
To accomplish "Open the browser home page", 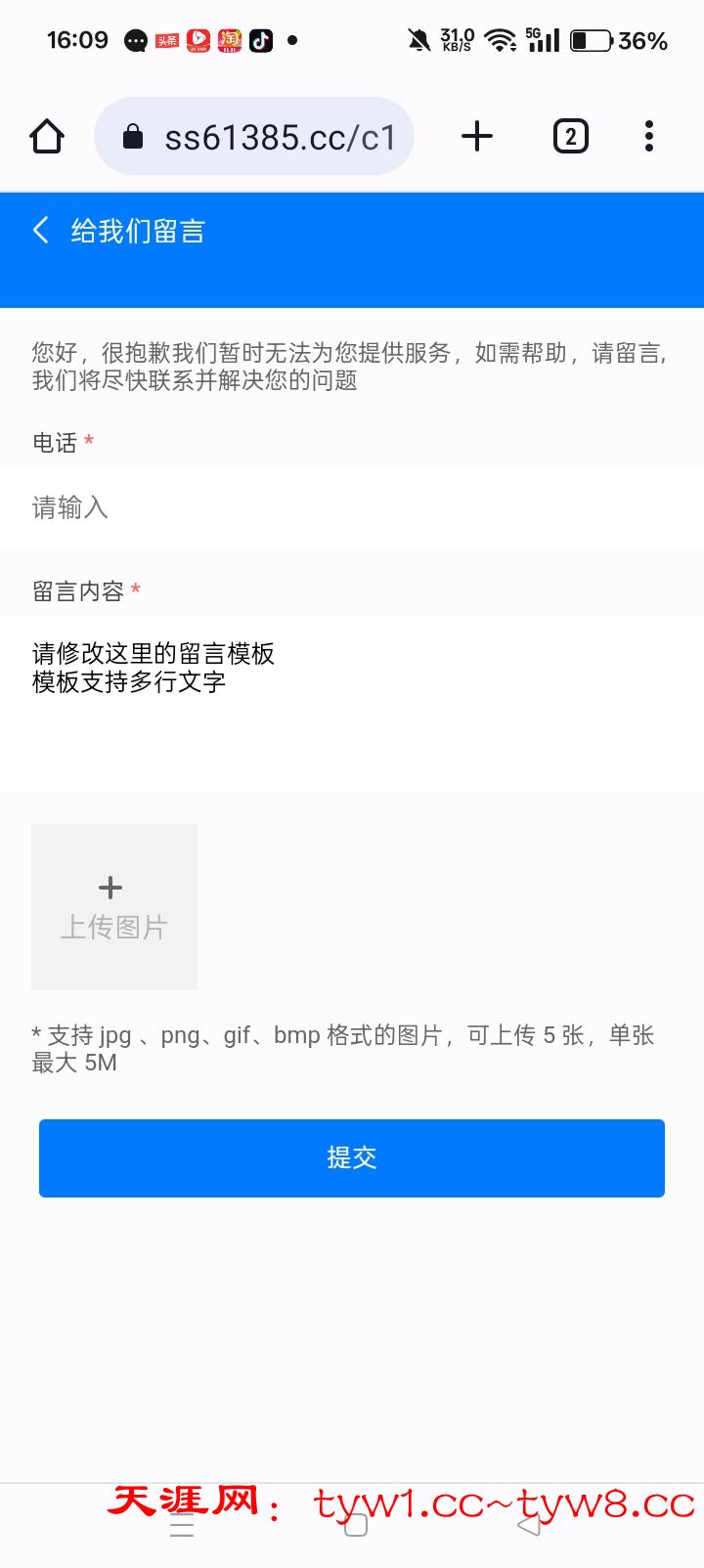I will coord(47,137).
